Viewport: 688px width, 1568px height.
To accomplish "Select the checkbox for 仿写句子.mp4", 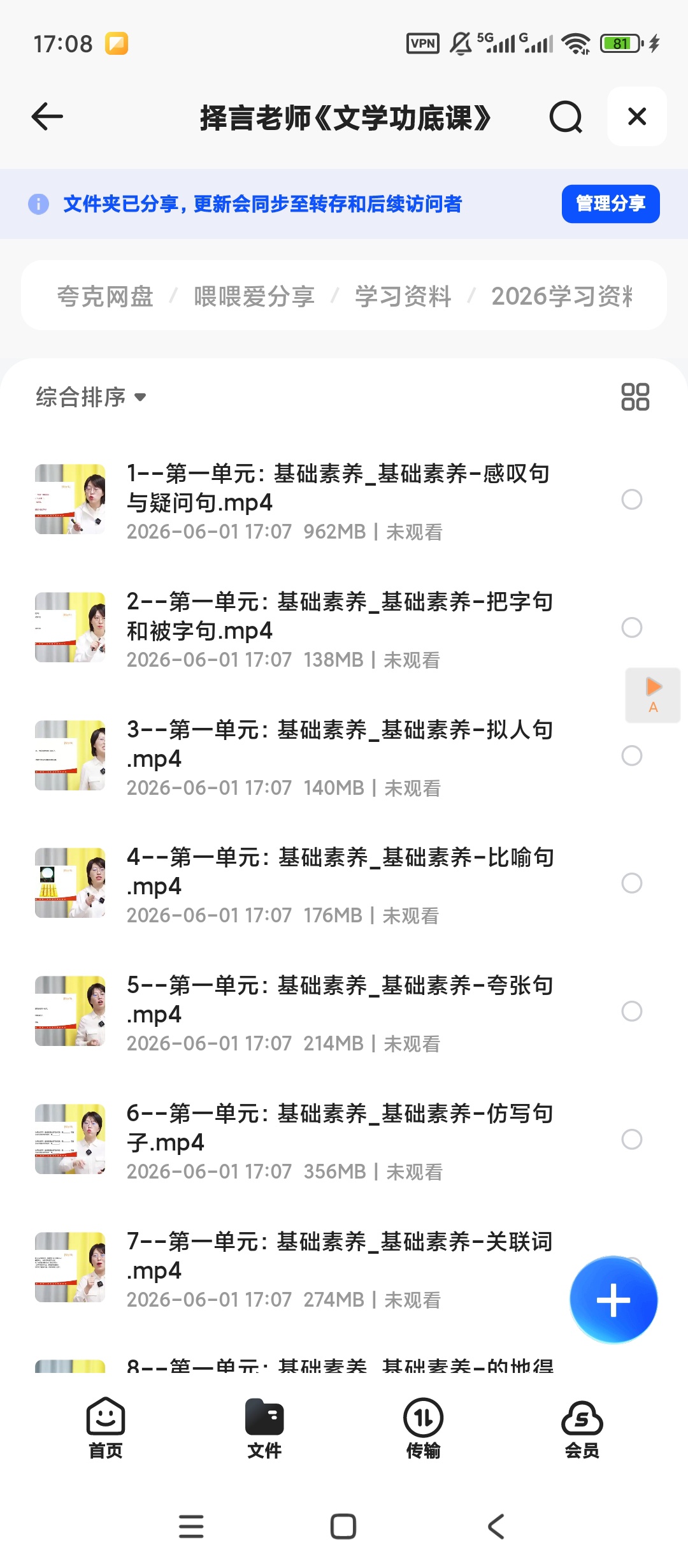I will pyautogui.click(x=631, y=1140).
